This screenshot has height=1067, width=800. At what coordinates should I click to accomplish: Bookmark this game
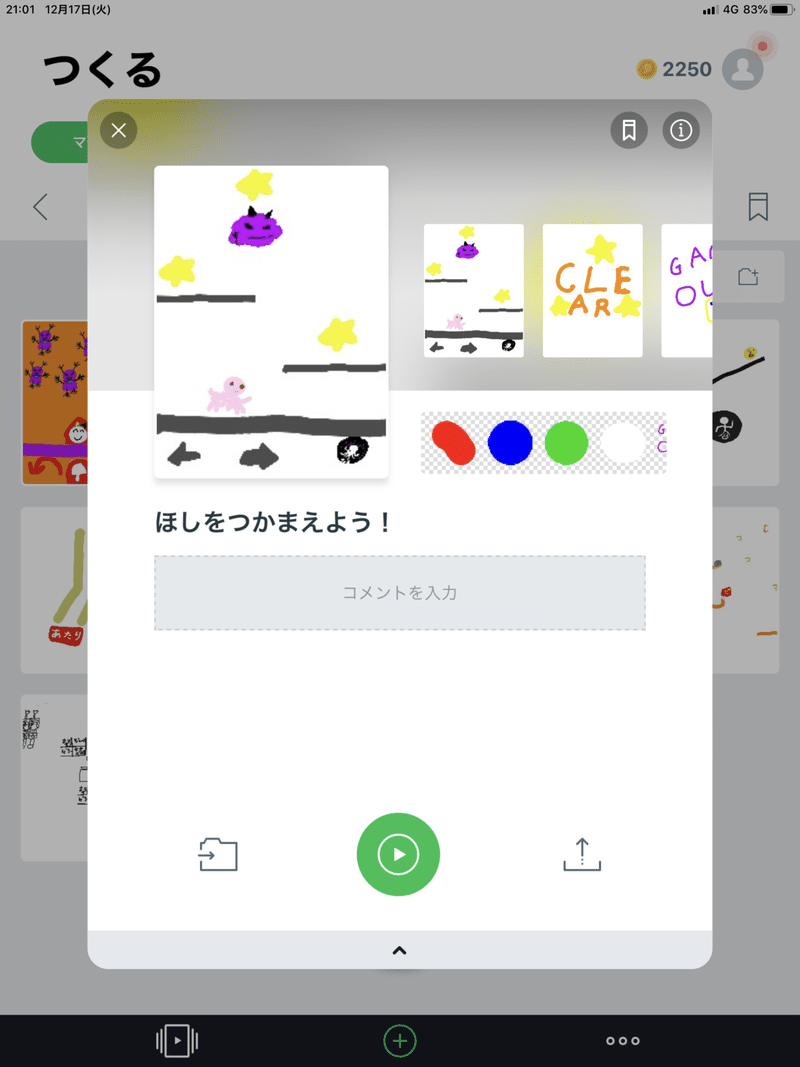coord(629,130)
